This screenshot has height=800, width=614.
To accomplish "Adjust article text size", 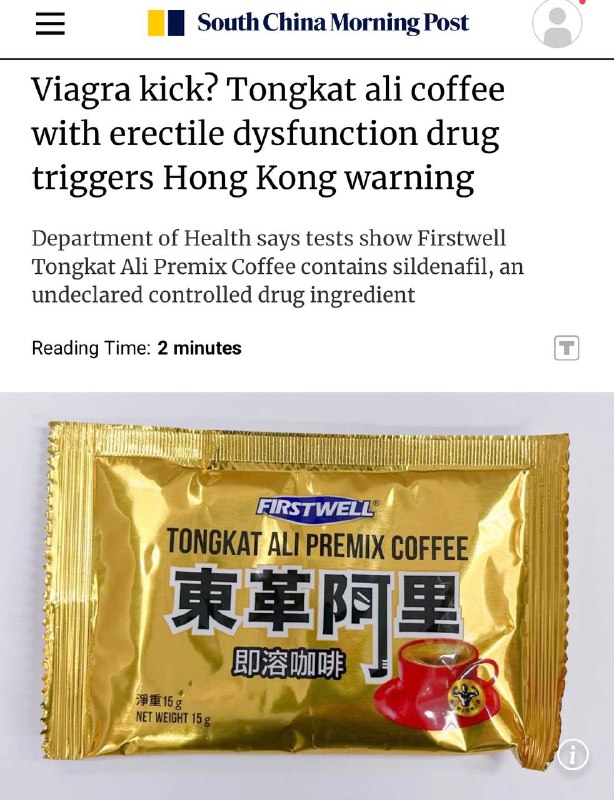I will pos(567,348).
